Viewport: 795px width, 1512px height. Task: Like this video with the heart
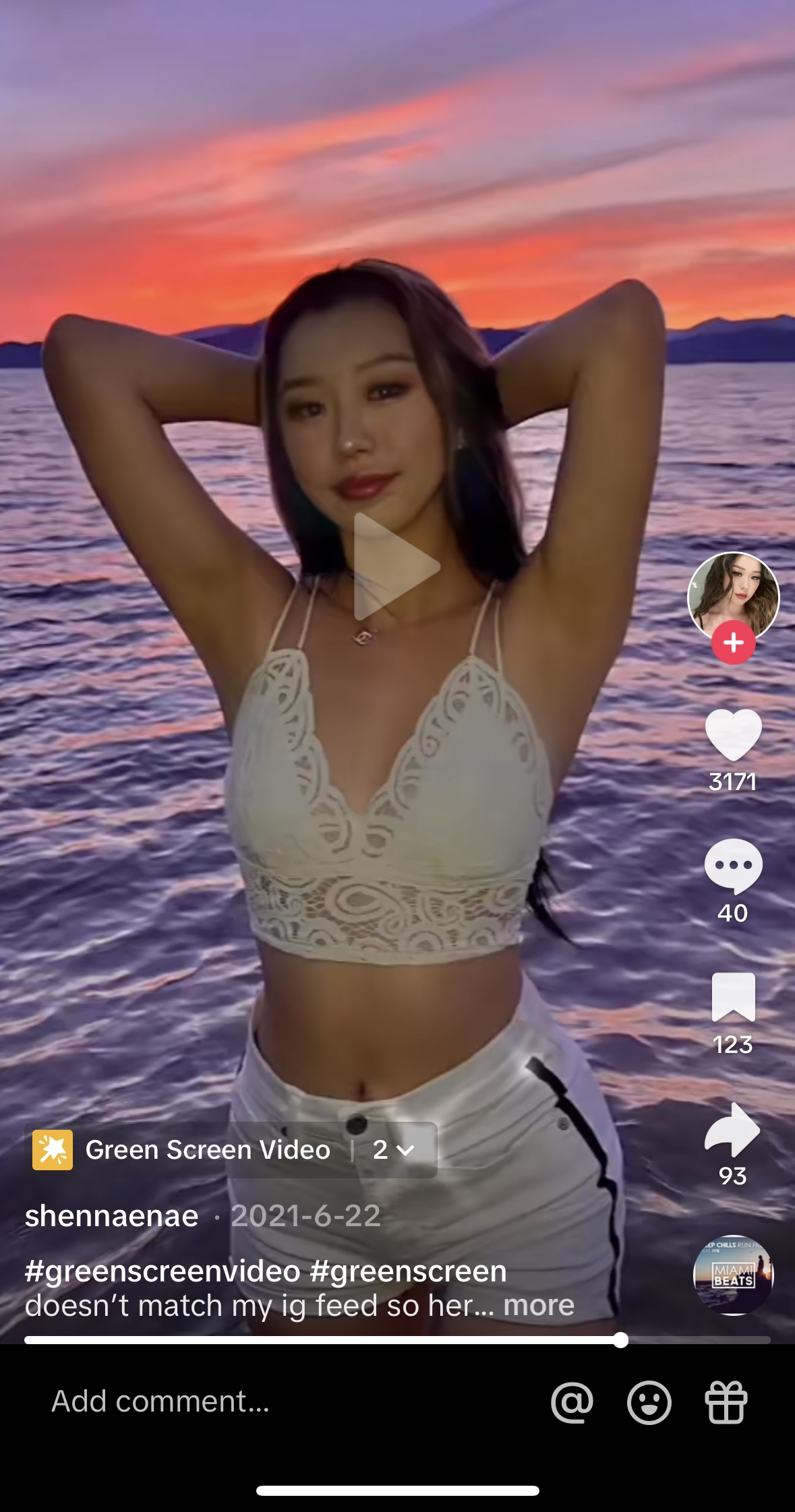pyautogui.click(x=733, y=735)
